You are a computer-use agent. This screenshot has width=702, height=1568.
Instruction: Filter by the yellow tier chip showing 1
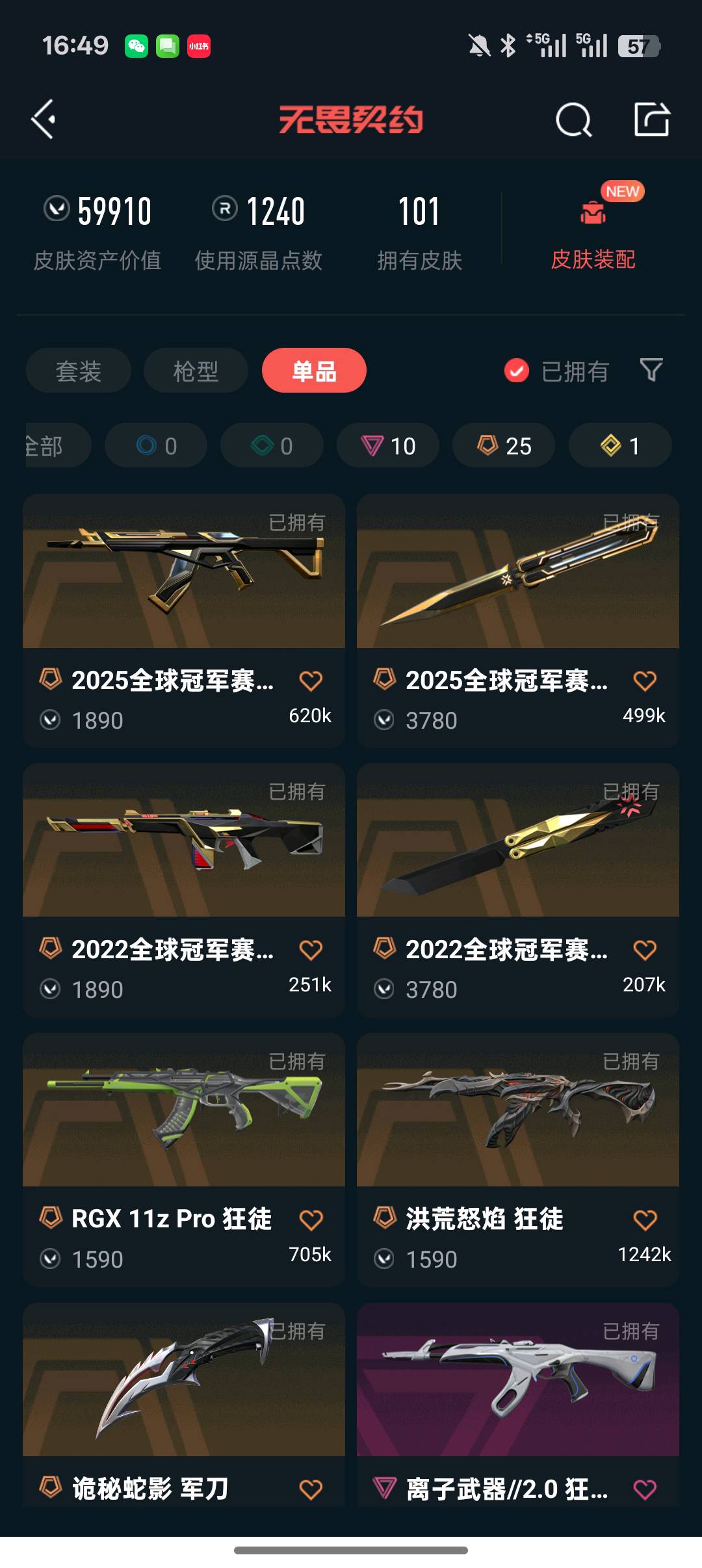click(x=620, y=445)
